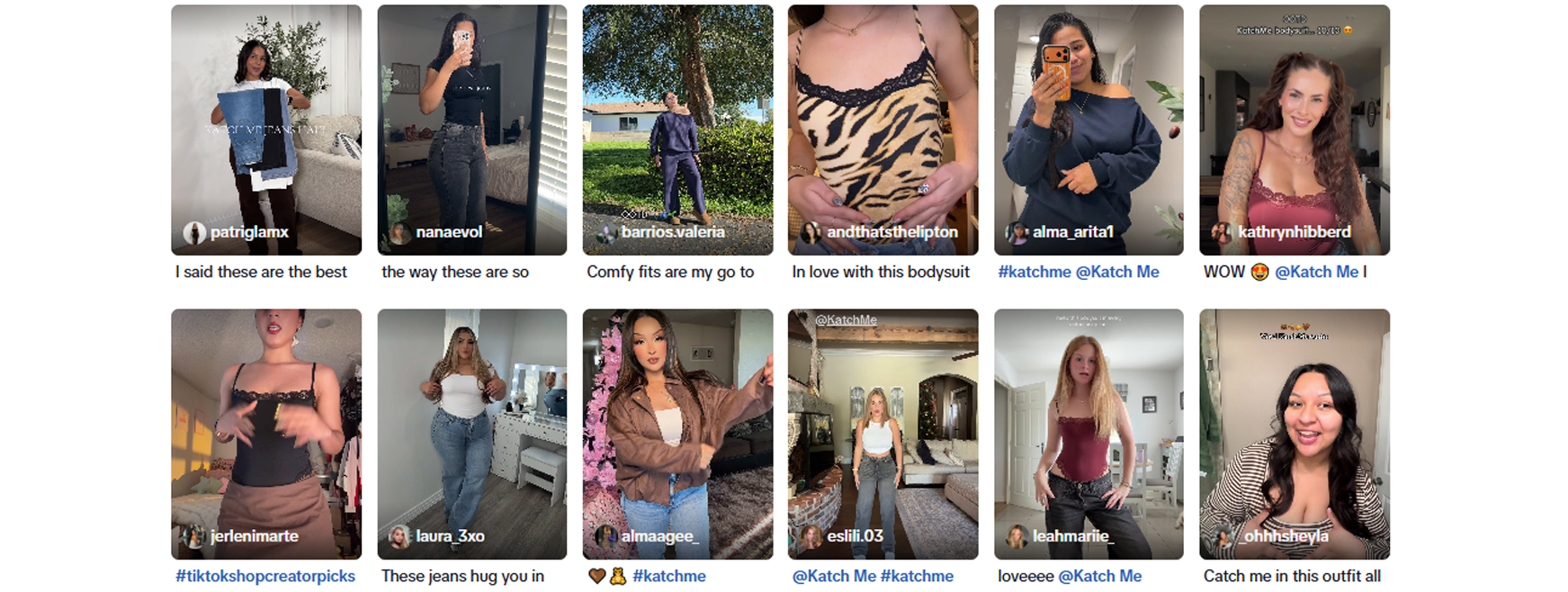Screen dimensions: 1568x592
Task: View alma_arita1's video
Action: point(1089,130)
